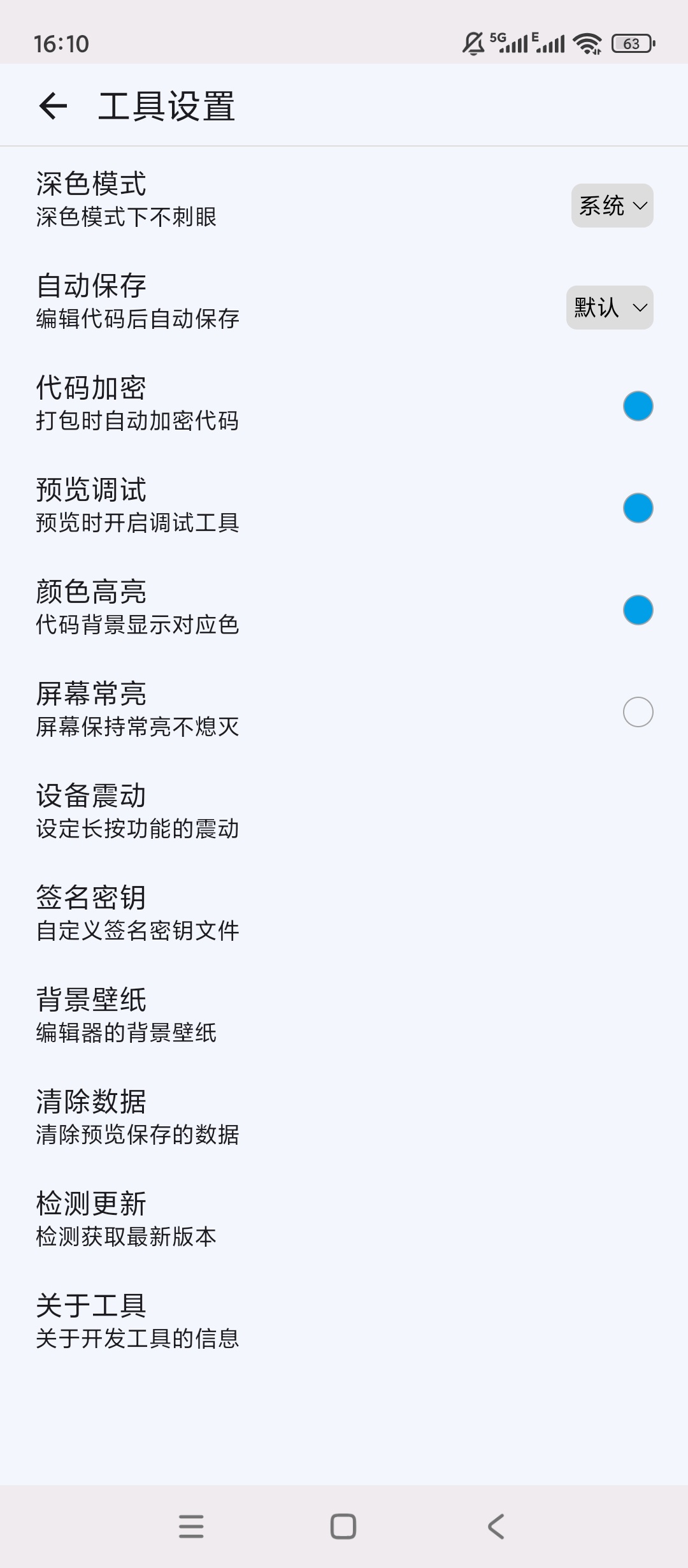Turn off the 预览调试 switch
This screenshot has height=1568, width=688.
click(638, 507)
